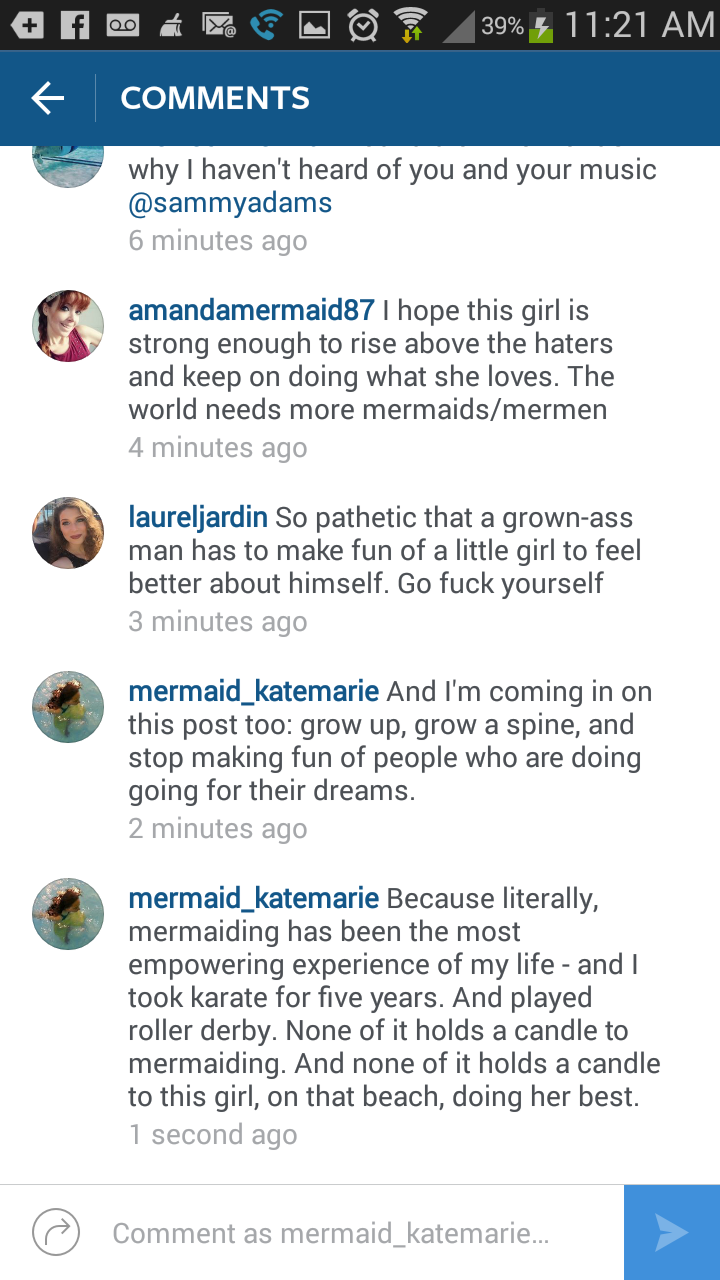
Task: Open the laureljardin username link
Action: (198, 517)
